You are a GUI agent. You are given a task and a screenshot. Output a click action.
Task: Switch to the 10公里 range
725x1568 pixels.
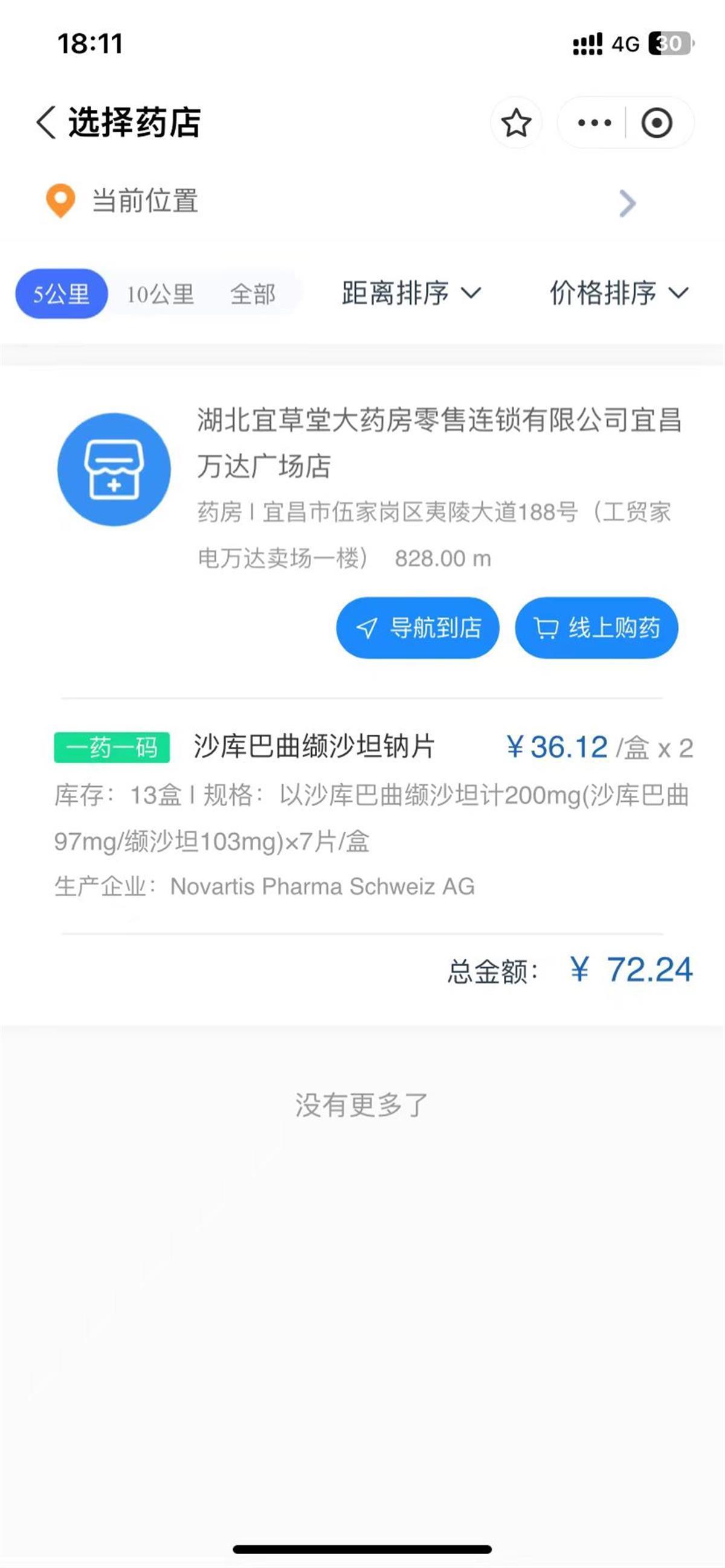coord(160,295)
